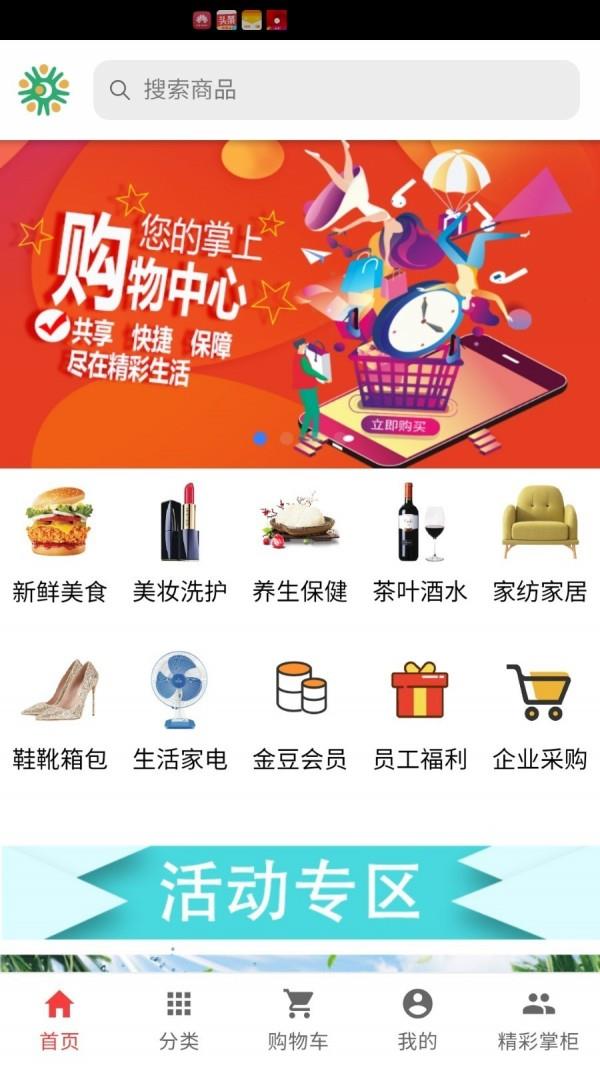Go to the 我的 tab
The height and width of the screenshot is (1067, 600).
(x=417, y=1019)
